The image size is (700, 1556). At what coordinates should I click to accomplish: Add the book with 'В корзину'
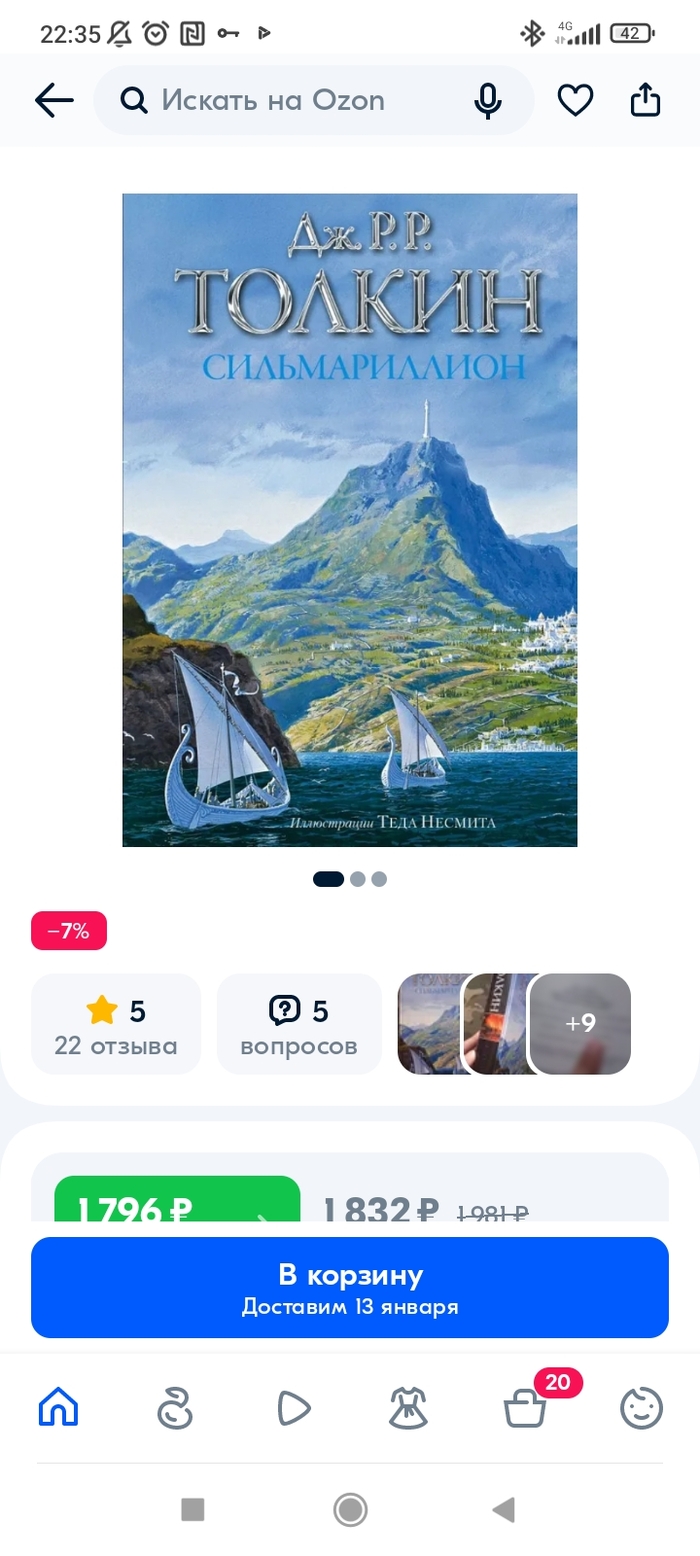[x=350, y=1287]
